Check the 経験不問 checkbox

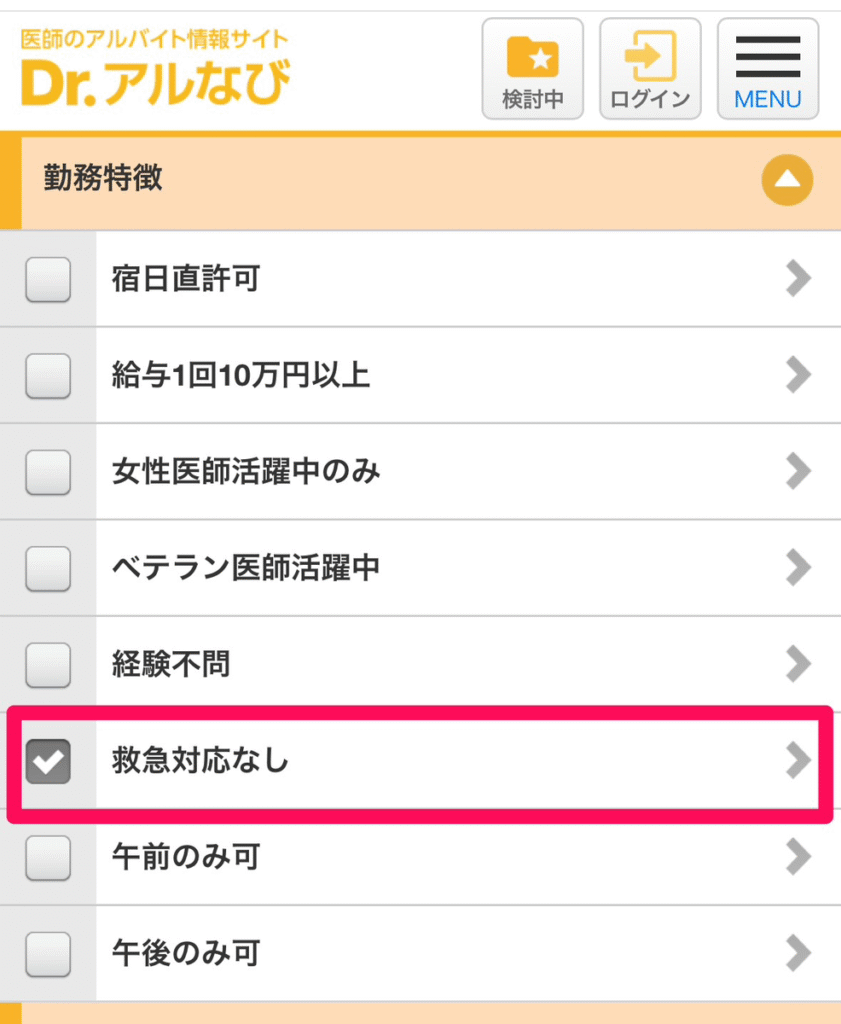pos(48,664)
